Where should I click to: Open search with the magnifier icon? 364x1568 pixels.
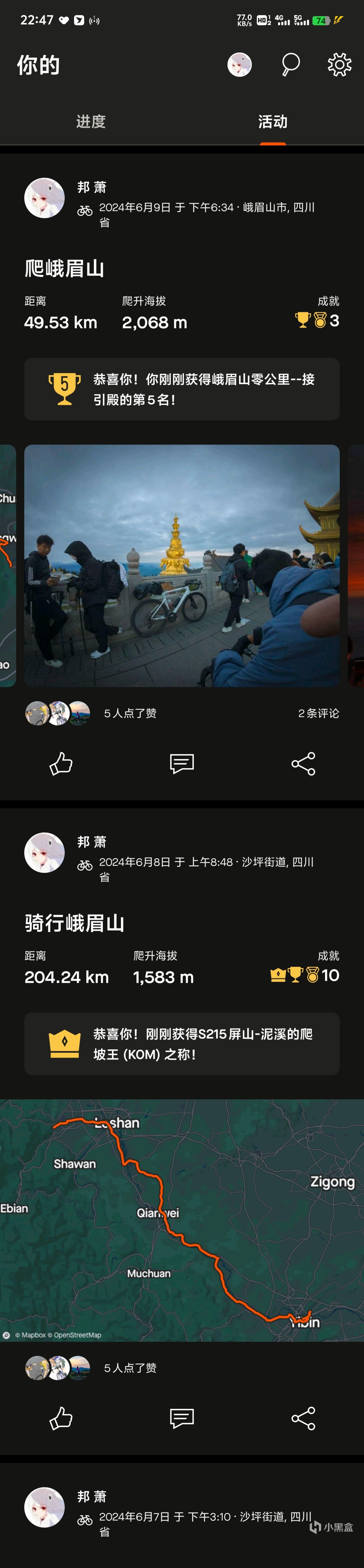290,64
